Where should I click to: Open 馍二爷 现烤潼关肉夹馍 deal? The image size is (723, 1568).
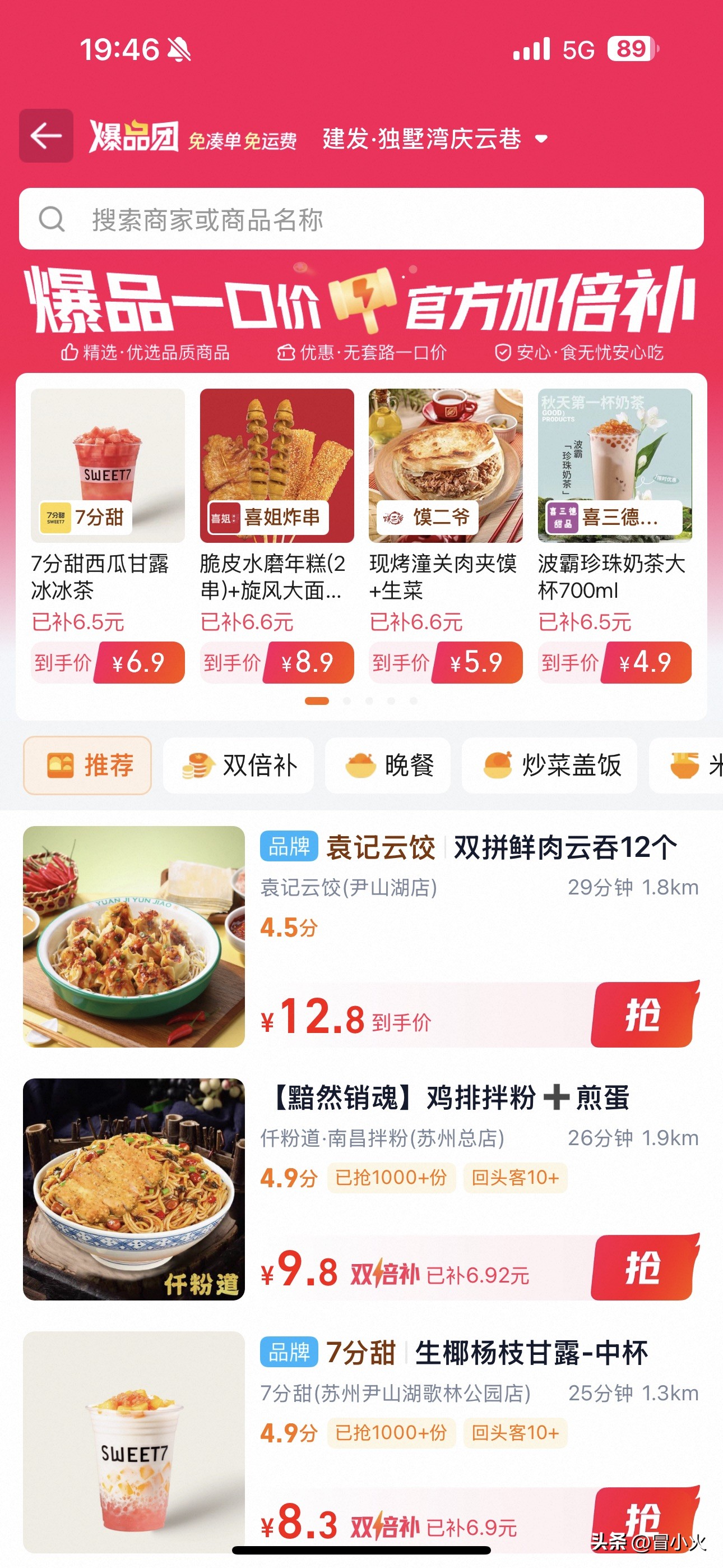point(446,536)
